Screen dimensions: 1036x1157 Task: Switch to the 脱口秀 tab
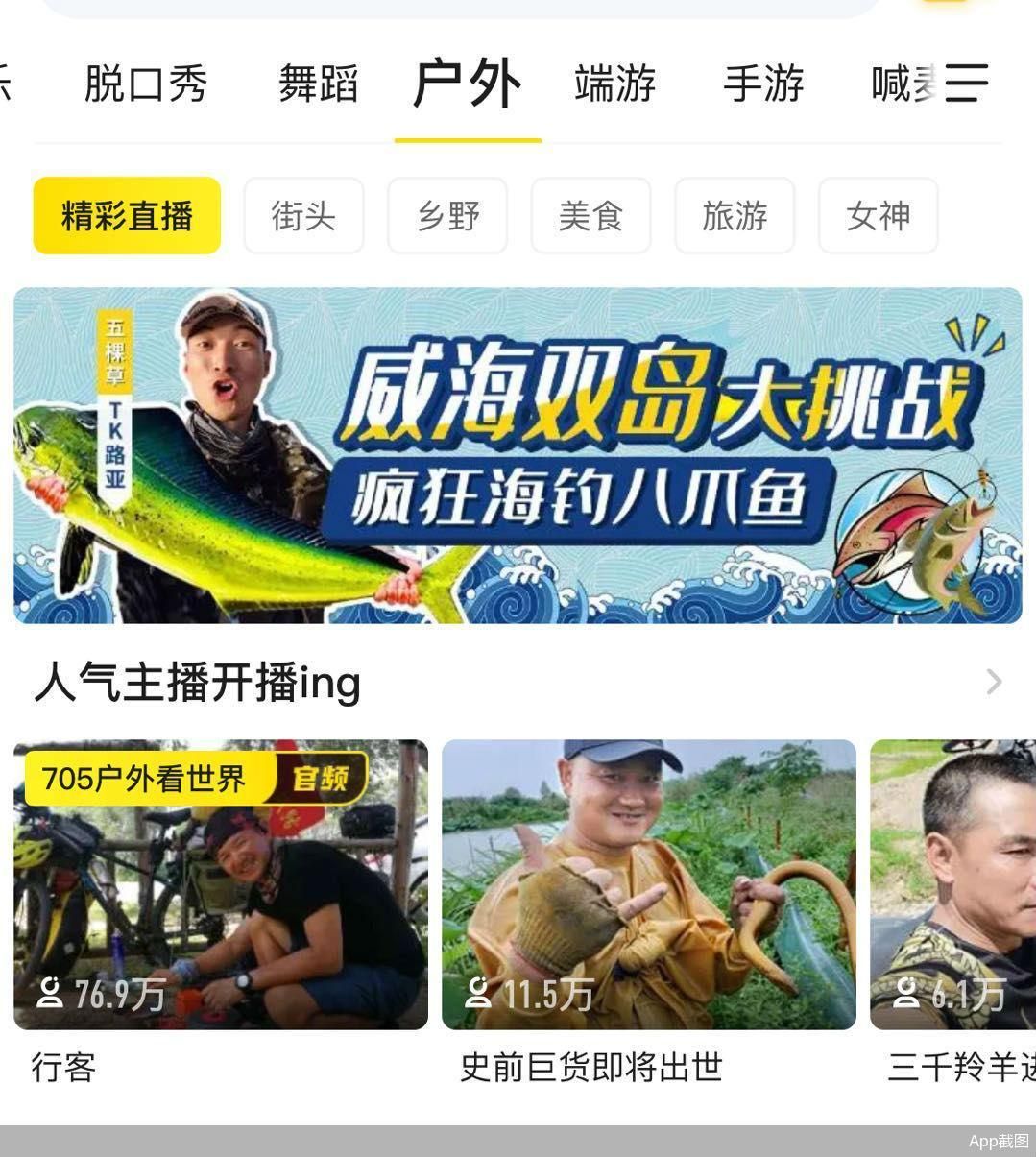pos(146,84)
